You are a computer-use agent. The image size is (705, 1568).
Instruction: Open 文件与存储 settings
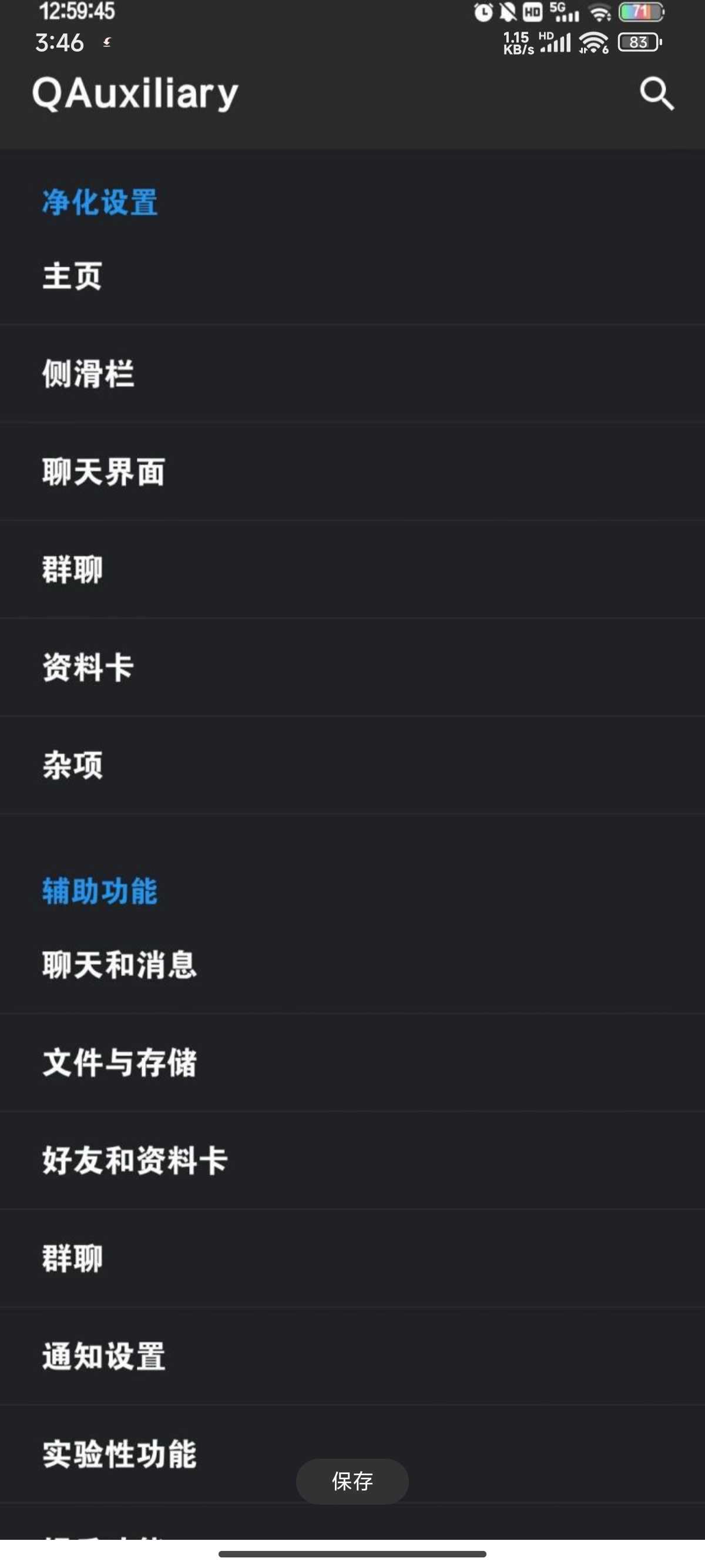pyautogui.click(x=352, y=1063)
